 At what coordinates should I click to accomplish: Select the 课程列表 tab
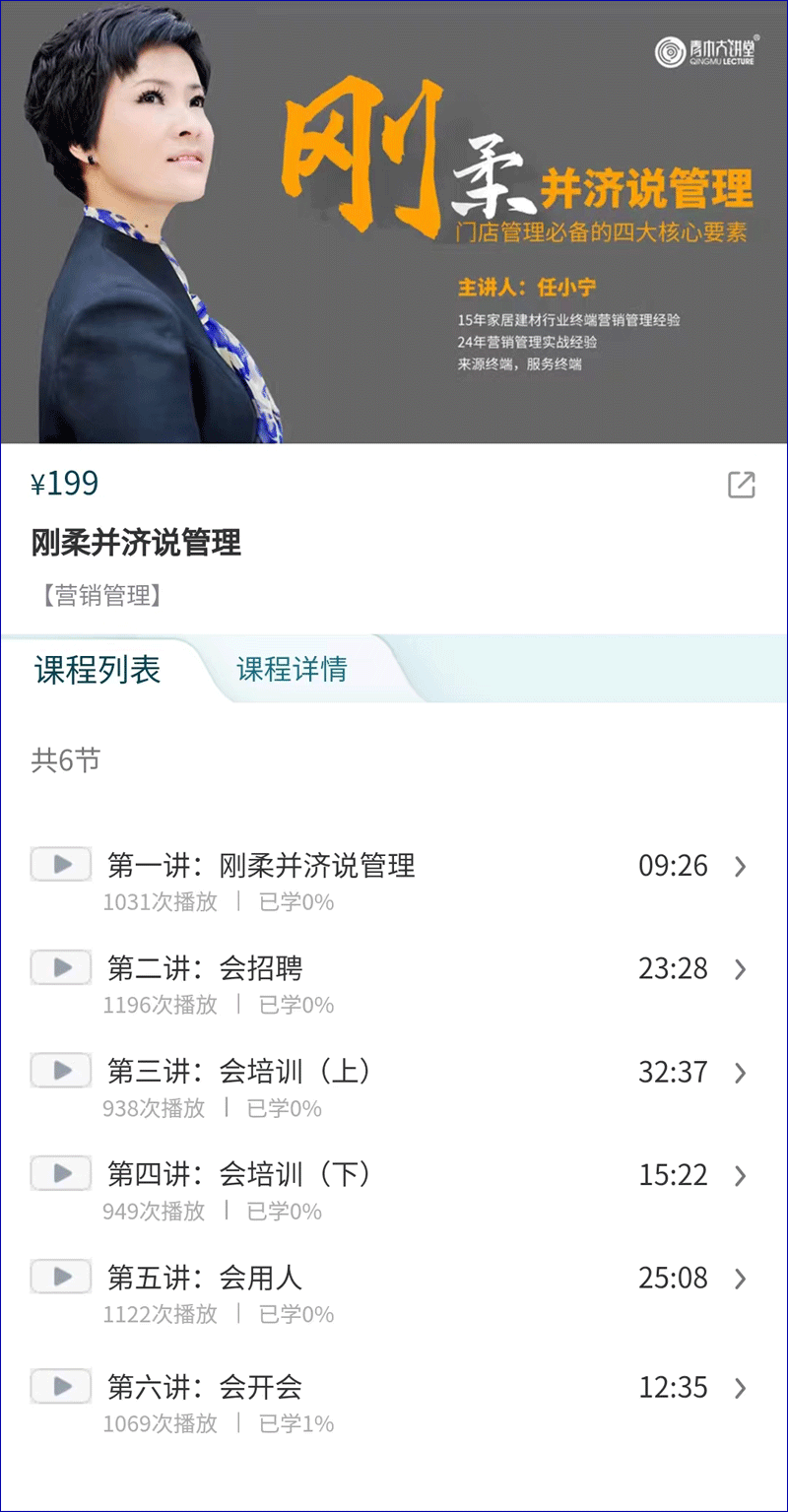pos(98,670)
